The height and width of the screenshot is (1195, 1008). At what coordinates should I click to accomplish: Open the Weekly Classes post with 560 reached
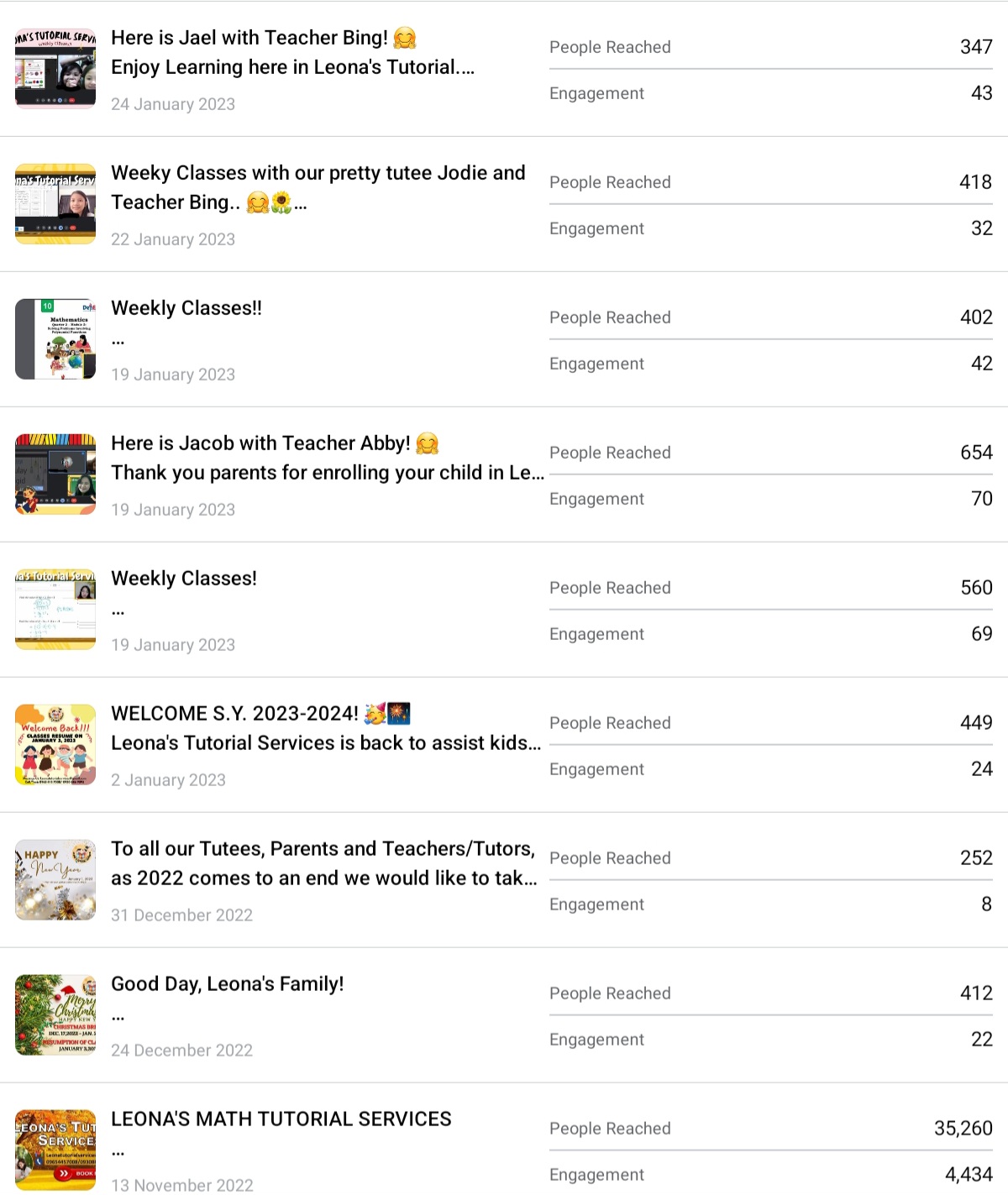(x=184, y=579)
